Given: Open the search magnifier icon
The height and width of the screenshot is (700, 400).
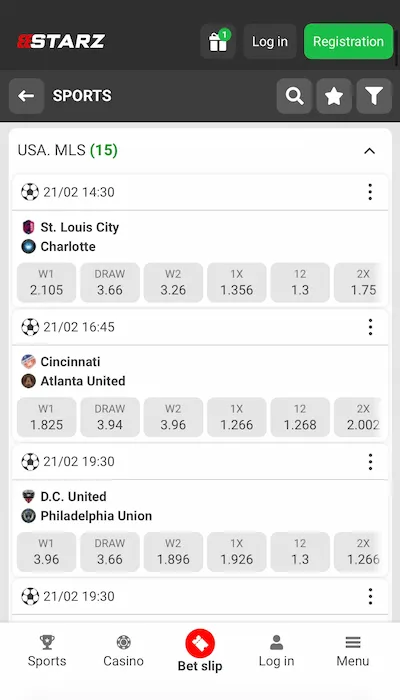Looking at the screenshot, I should [x=294, y=96].
